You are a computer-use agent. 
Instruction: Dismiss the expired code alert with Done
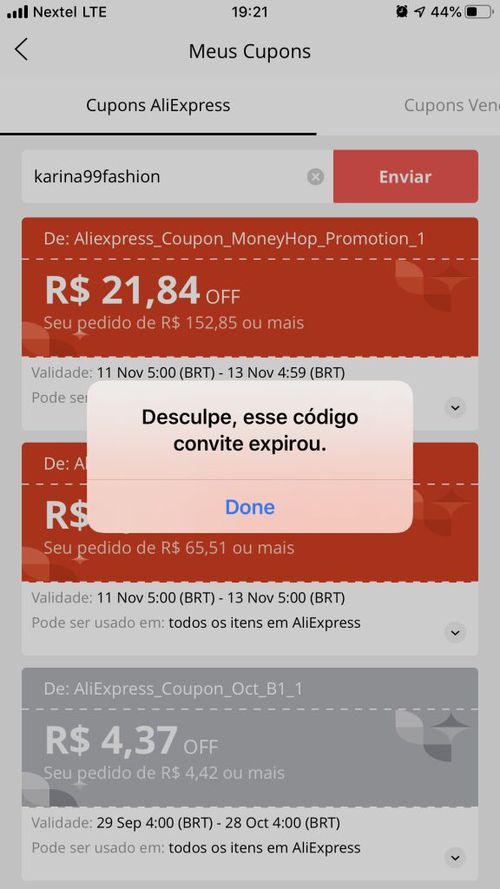point(250,507)
